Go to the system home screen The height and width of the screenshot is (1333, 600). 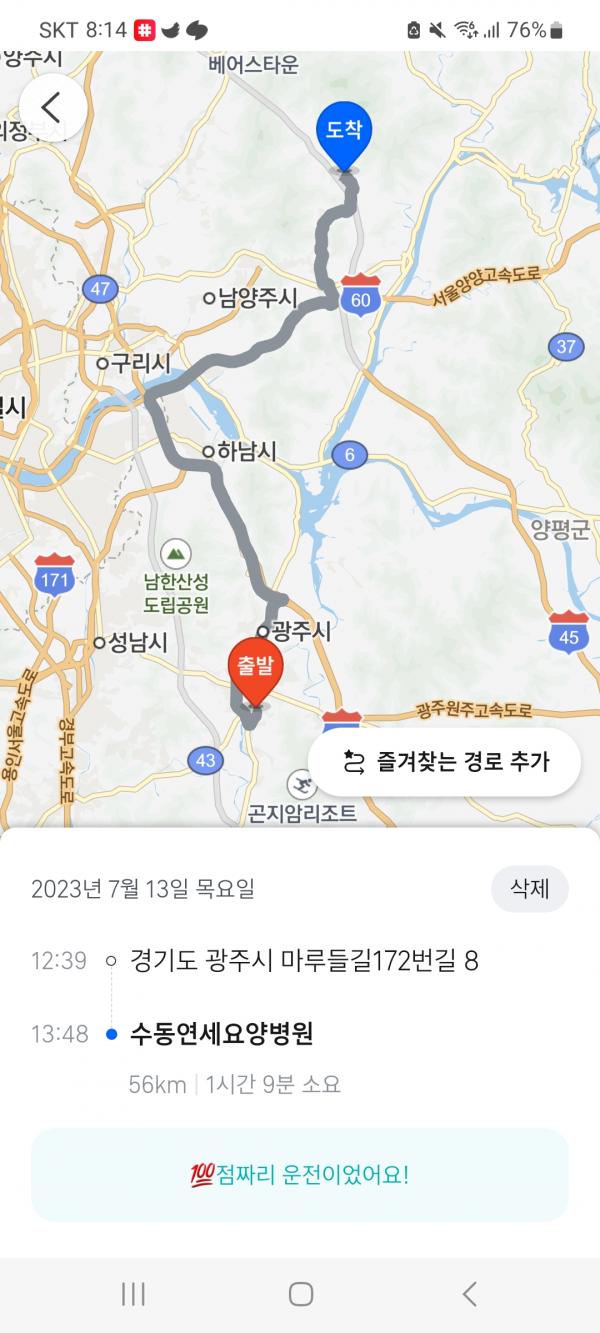[x=301, y=1294]
